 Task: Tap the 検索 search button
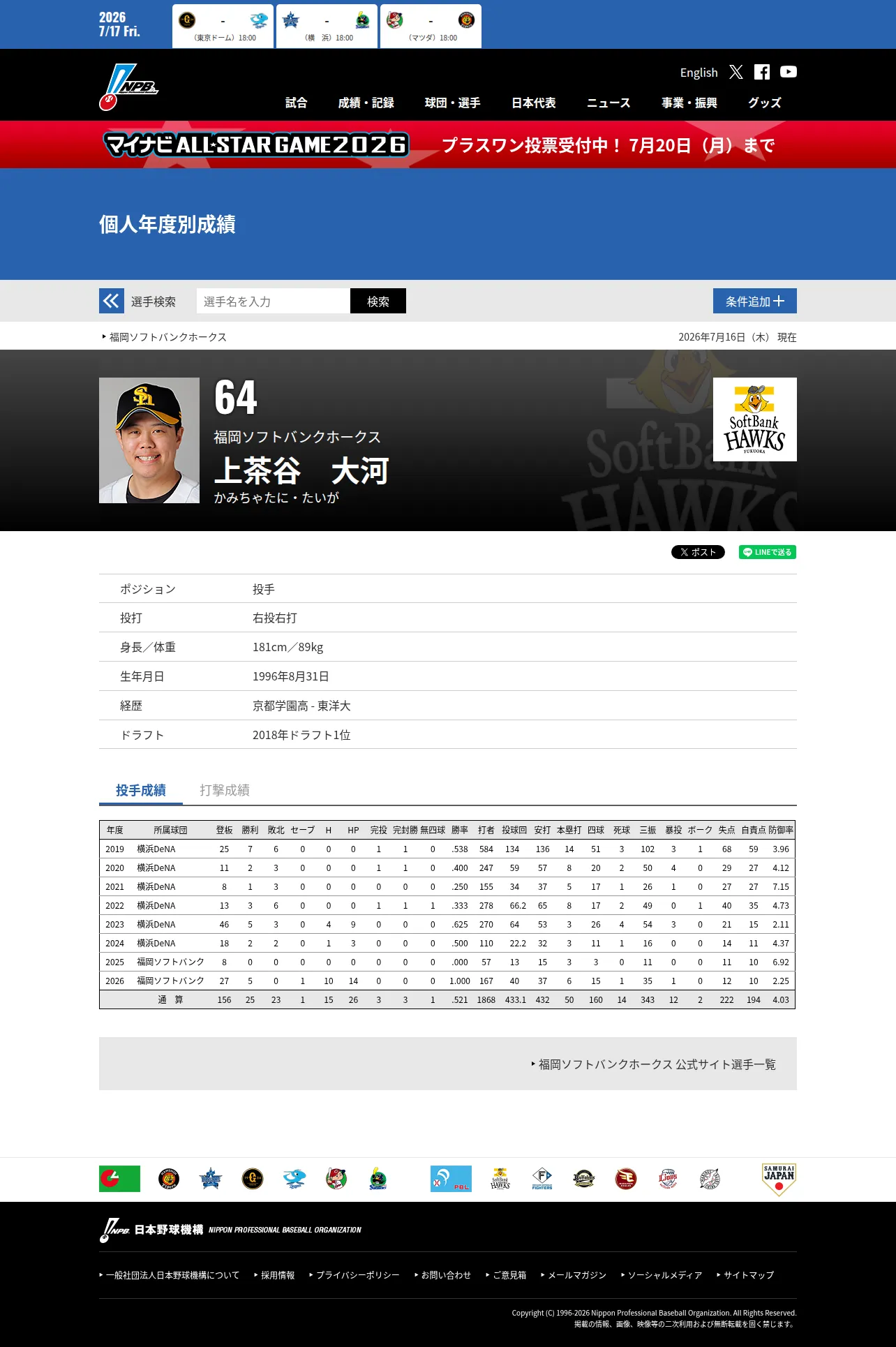point(378,301)
